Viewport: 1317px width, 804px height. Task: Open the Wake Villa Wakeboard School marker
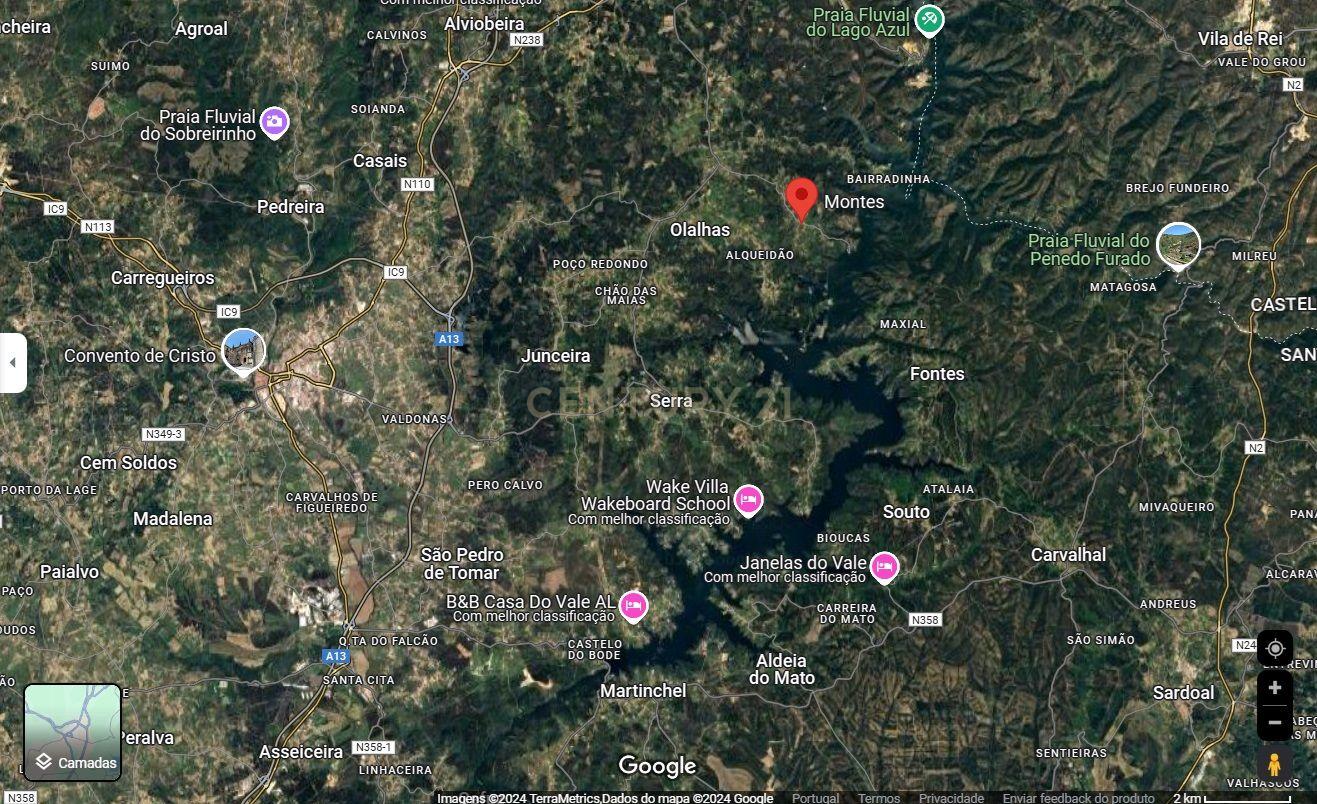pyautogui.click(x=748, y=499)
